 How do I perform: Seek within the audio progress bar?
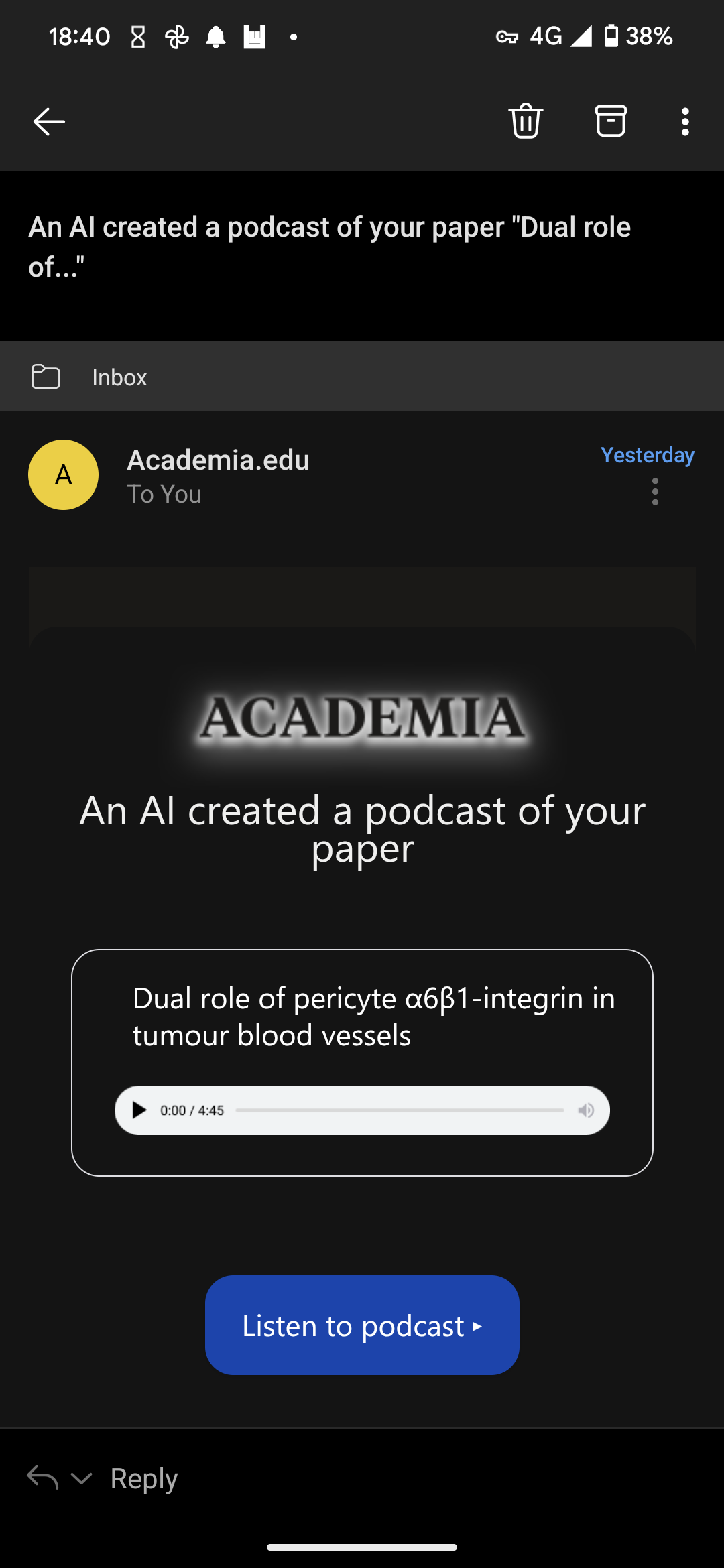[400, 1110]
